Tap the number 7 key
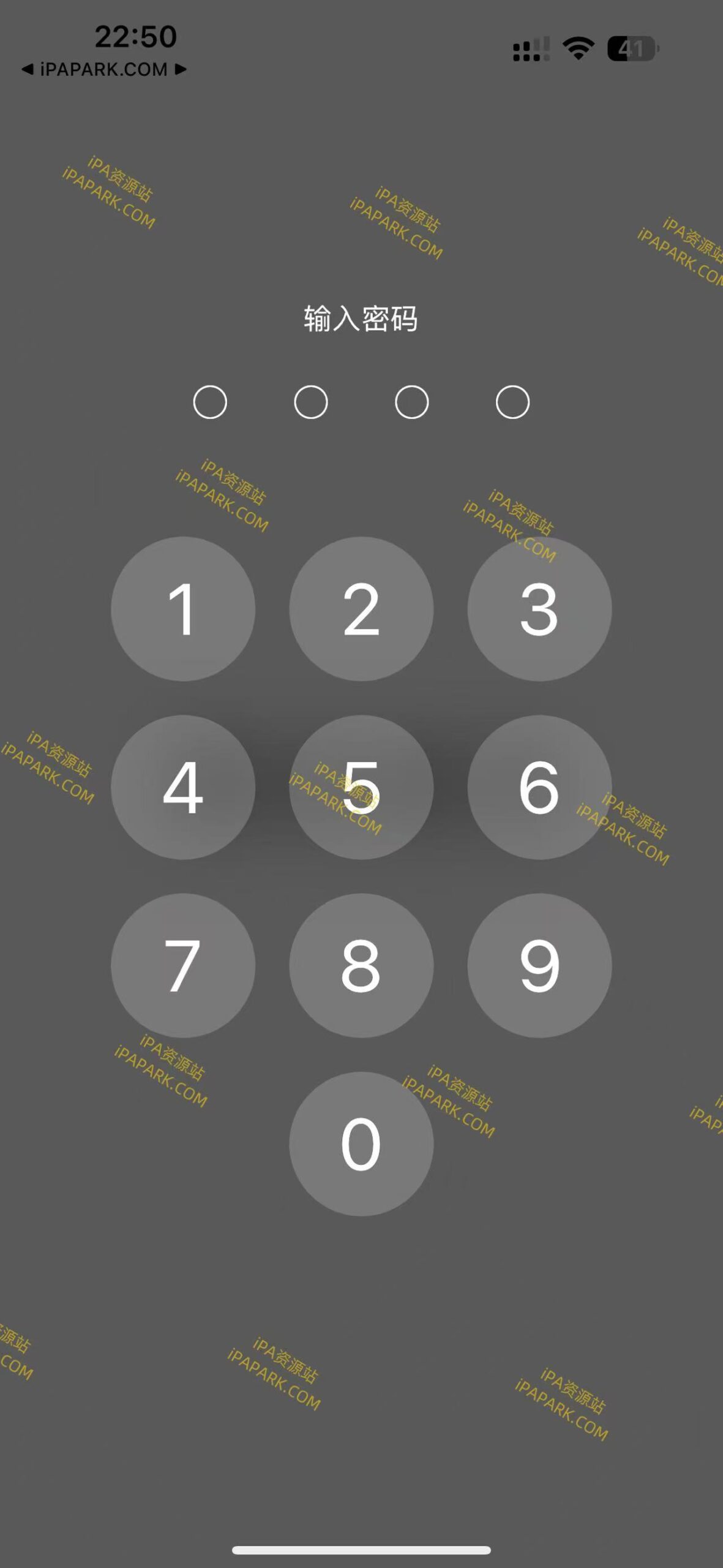723x1568 pixels. click(183, 965)
